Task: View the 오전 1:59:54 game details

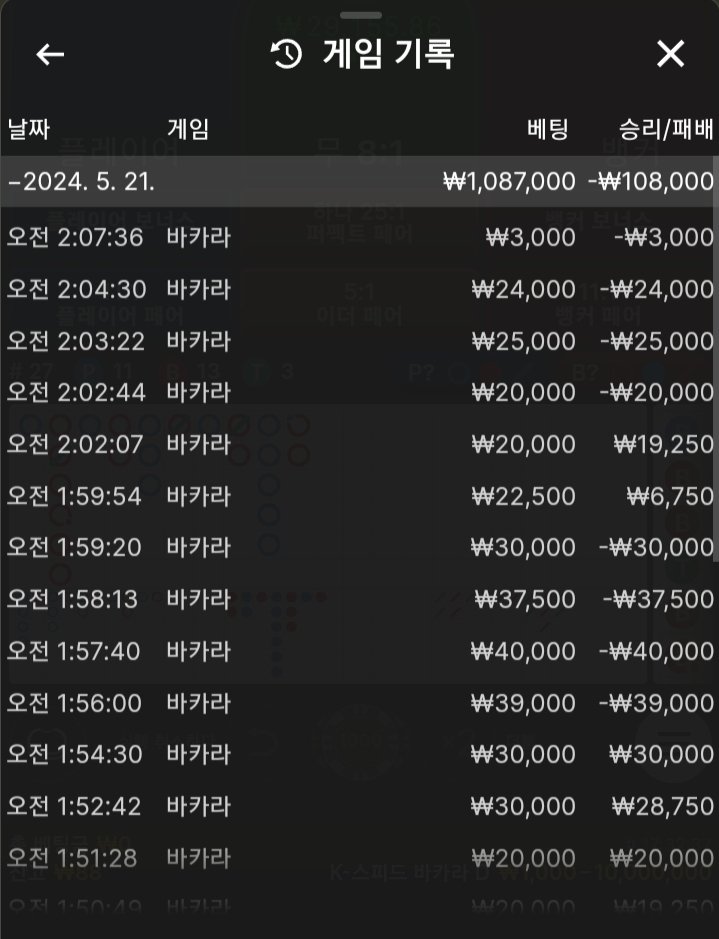Action: point(359,496)
